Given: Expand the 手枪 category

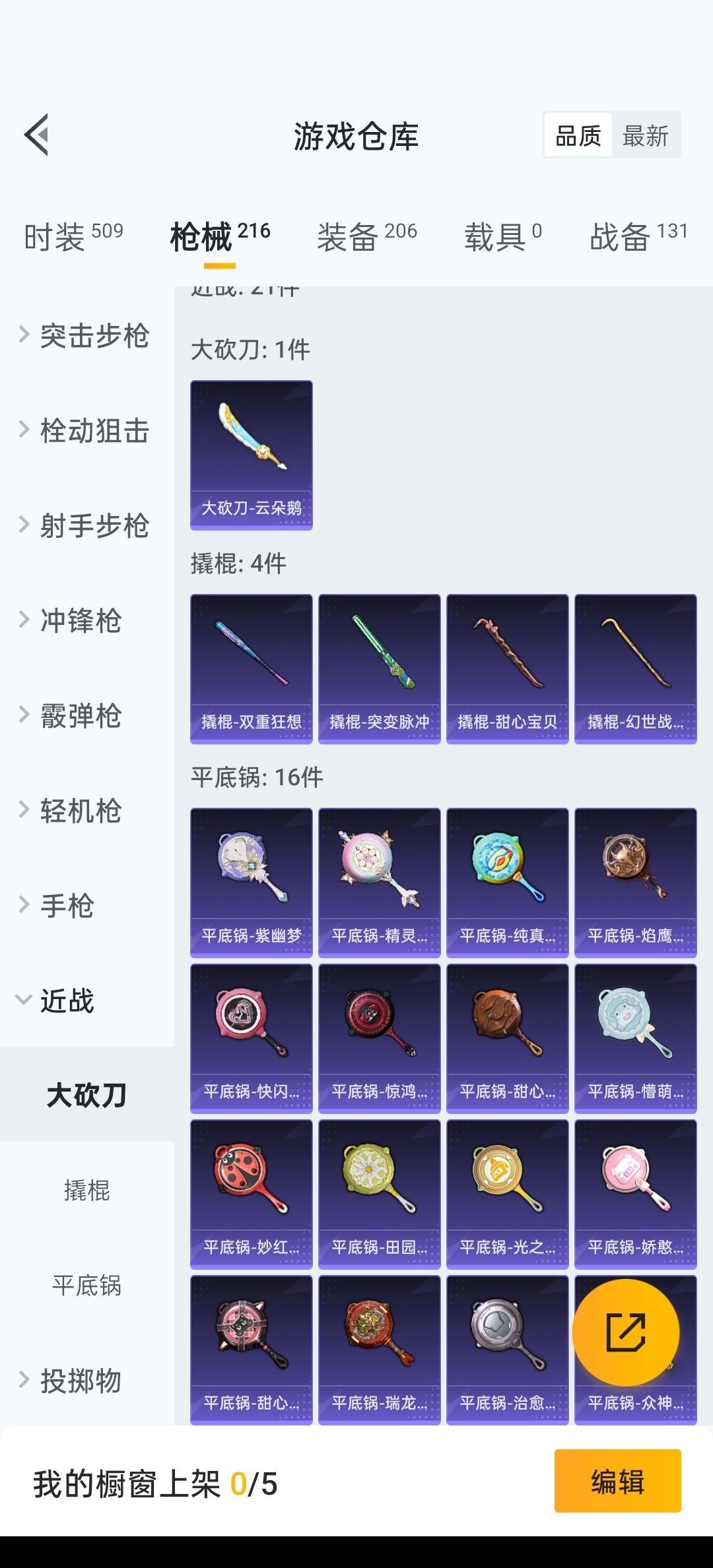Looking at the screenshot, I should [x=66, y=905].
